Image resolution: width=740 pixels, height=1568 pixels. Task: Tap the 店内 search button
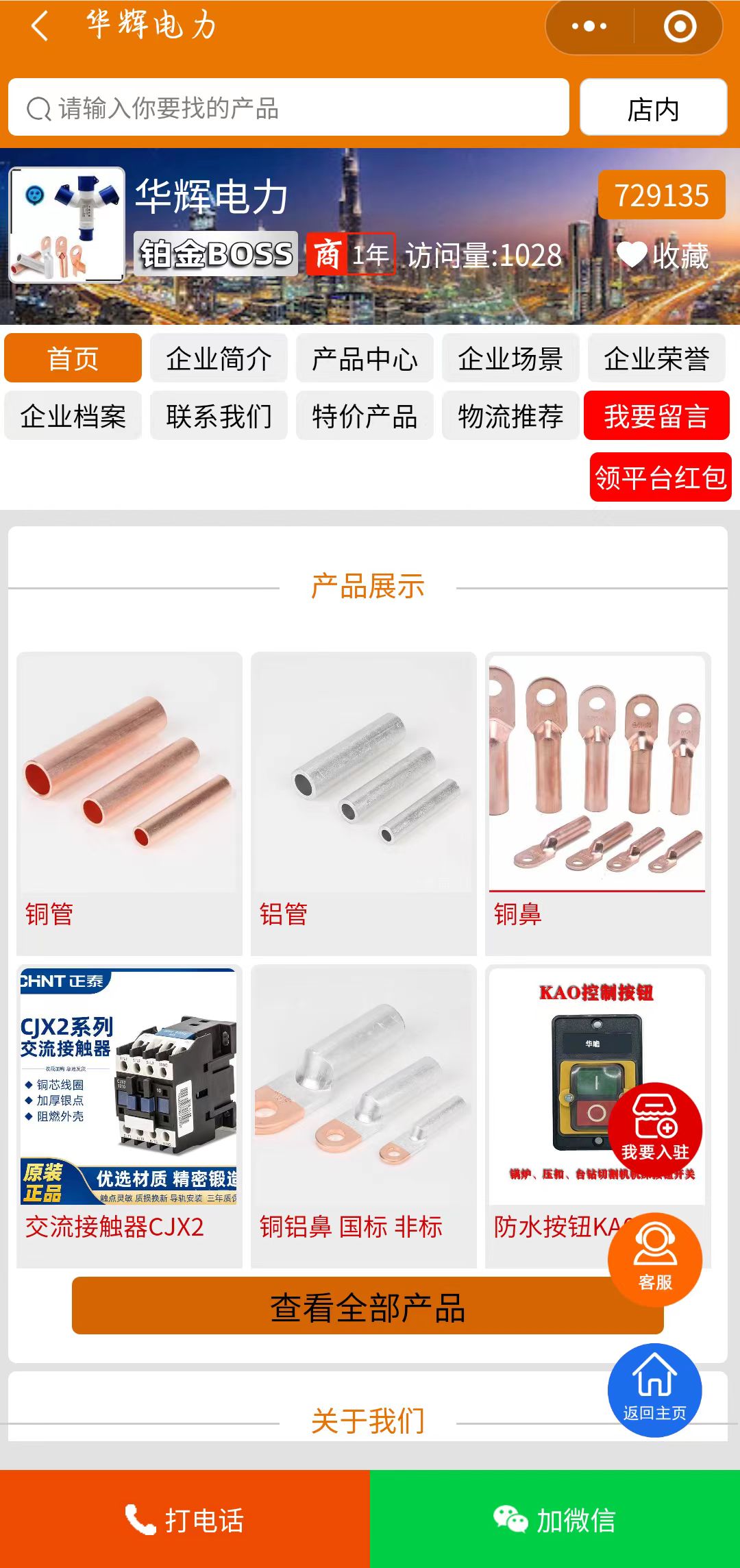tap(653, 108)
